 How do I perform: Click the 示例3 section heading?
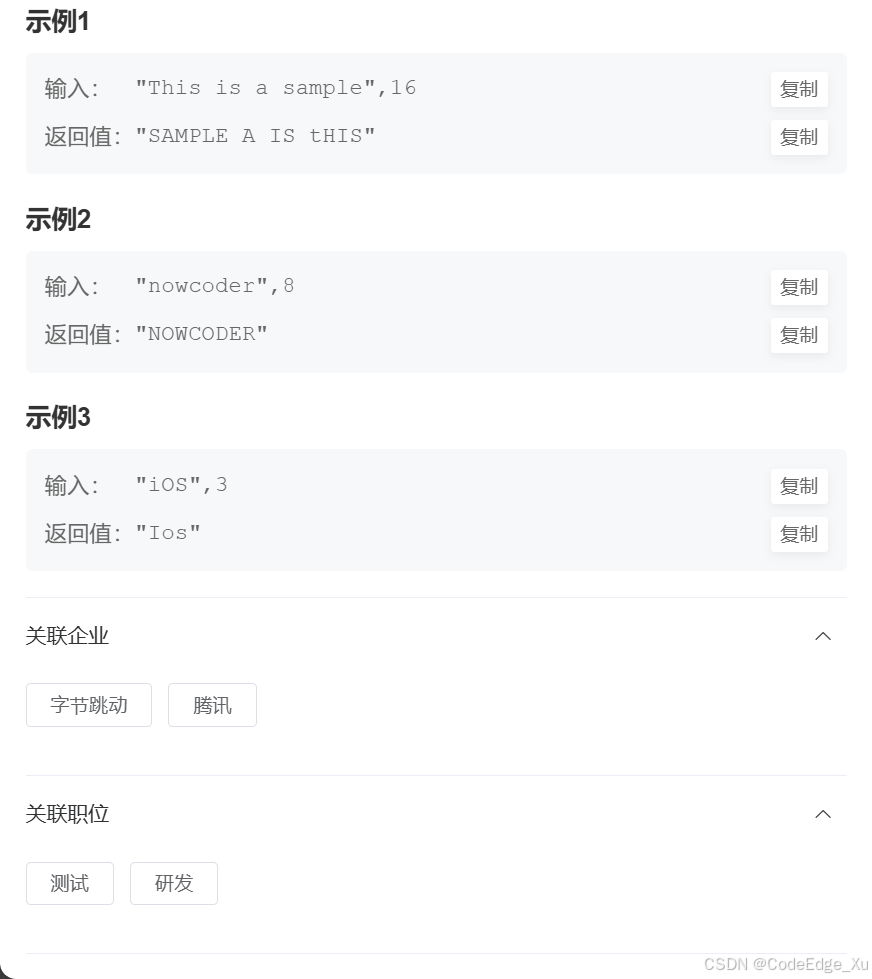point(57,417)
